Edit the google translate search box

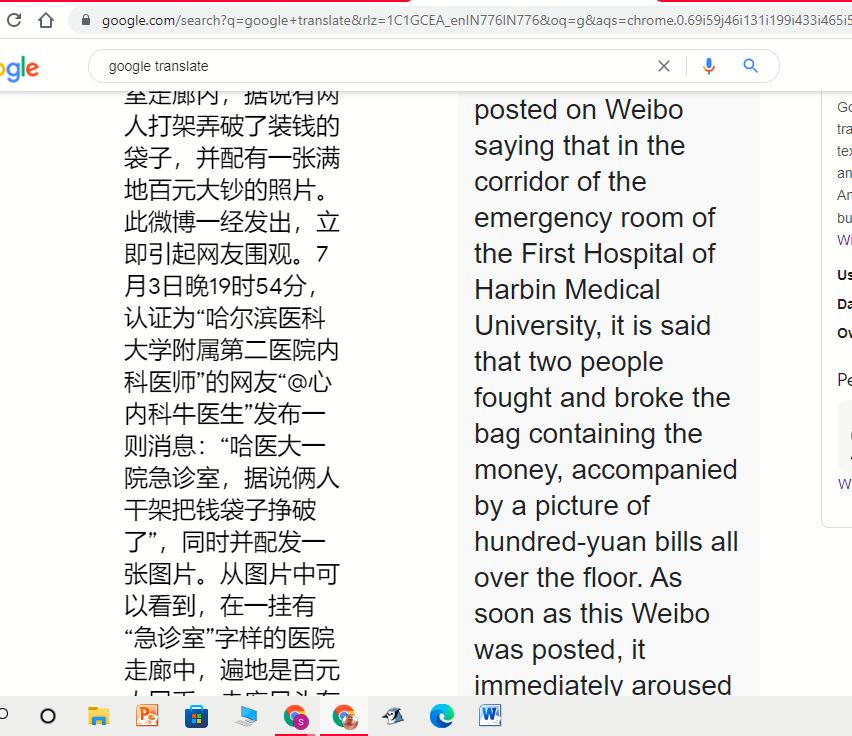[x=370, y=66]
